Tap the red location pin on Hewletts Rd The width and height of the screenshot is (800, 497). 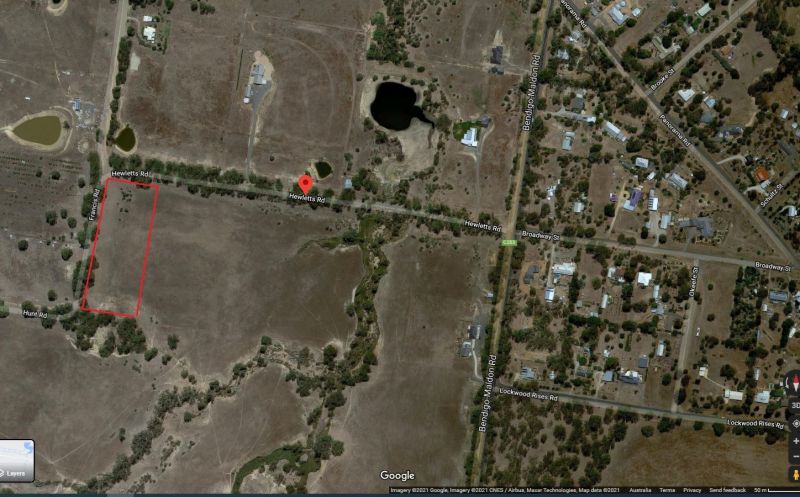click(306, 184)
